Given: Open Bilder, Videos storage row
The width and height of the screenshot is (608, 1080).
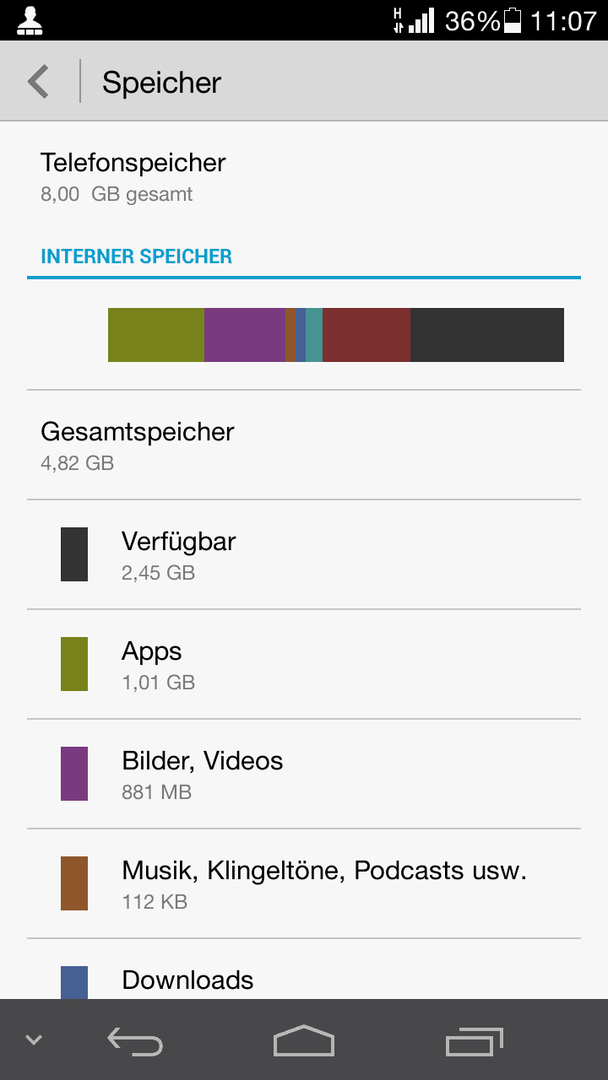Looking at the screenshot, I should [304, 773].
